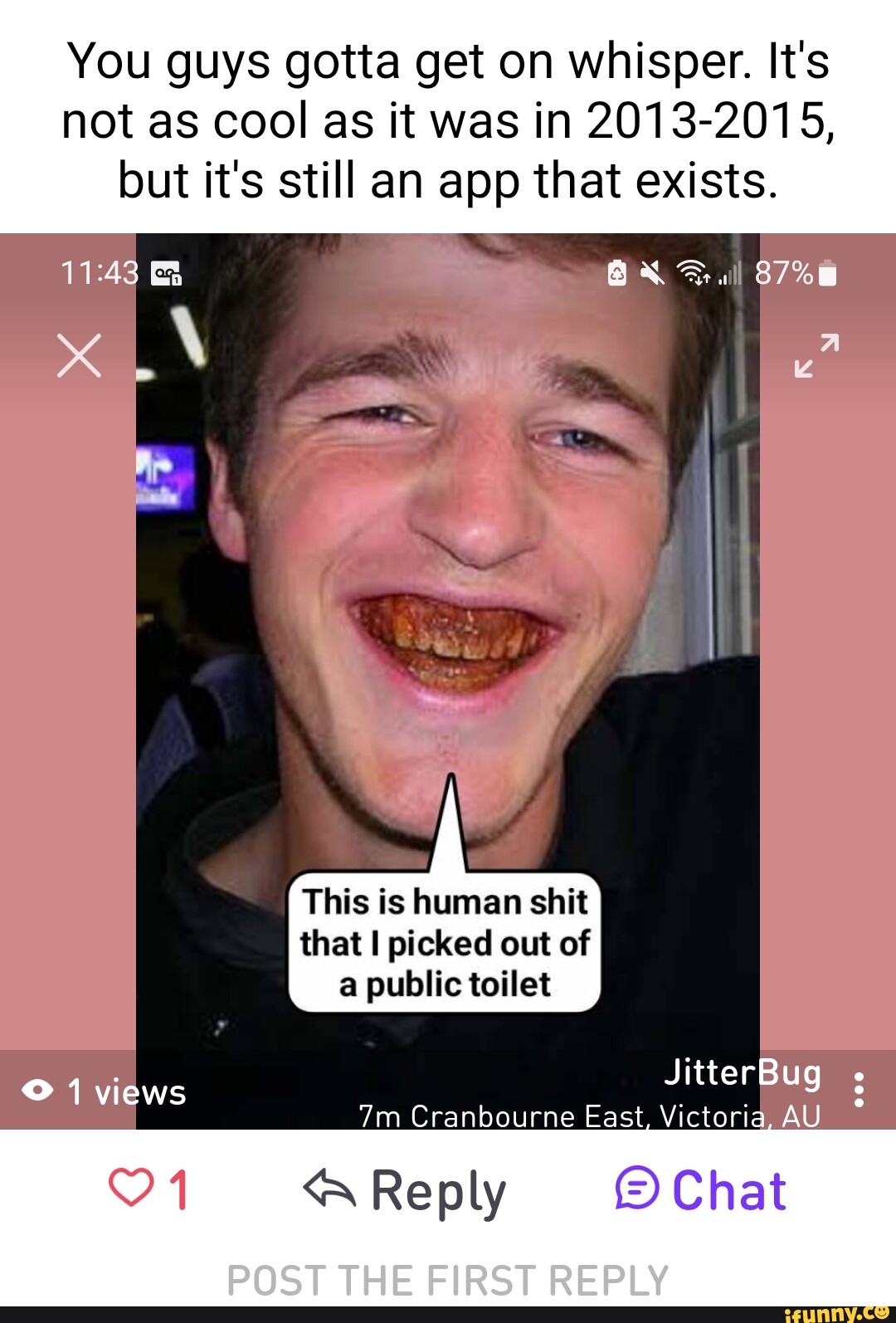Viewport: 896px width, 1323px height.
Task: Open the Chat speech bubble icon
Action: click(634, 1189)
